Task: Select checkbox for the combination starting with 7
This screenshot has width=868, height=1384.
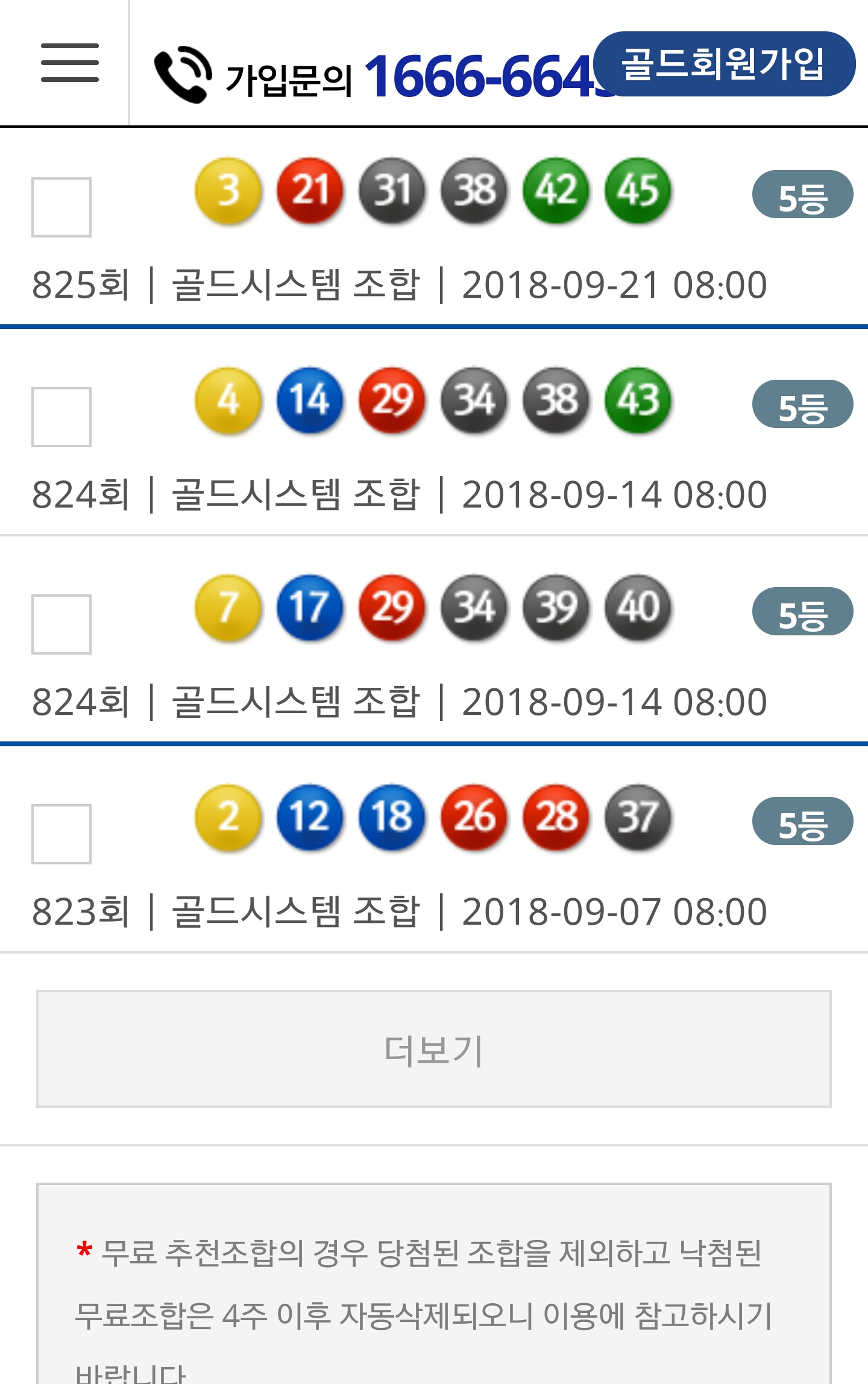Action: click(x=61, y=624)
